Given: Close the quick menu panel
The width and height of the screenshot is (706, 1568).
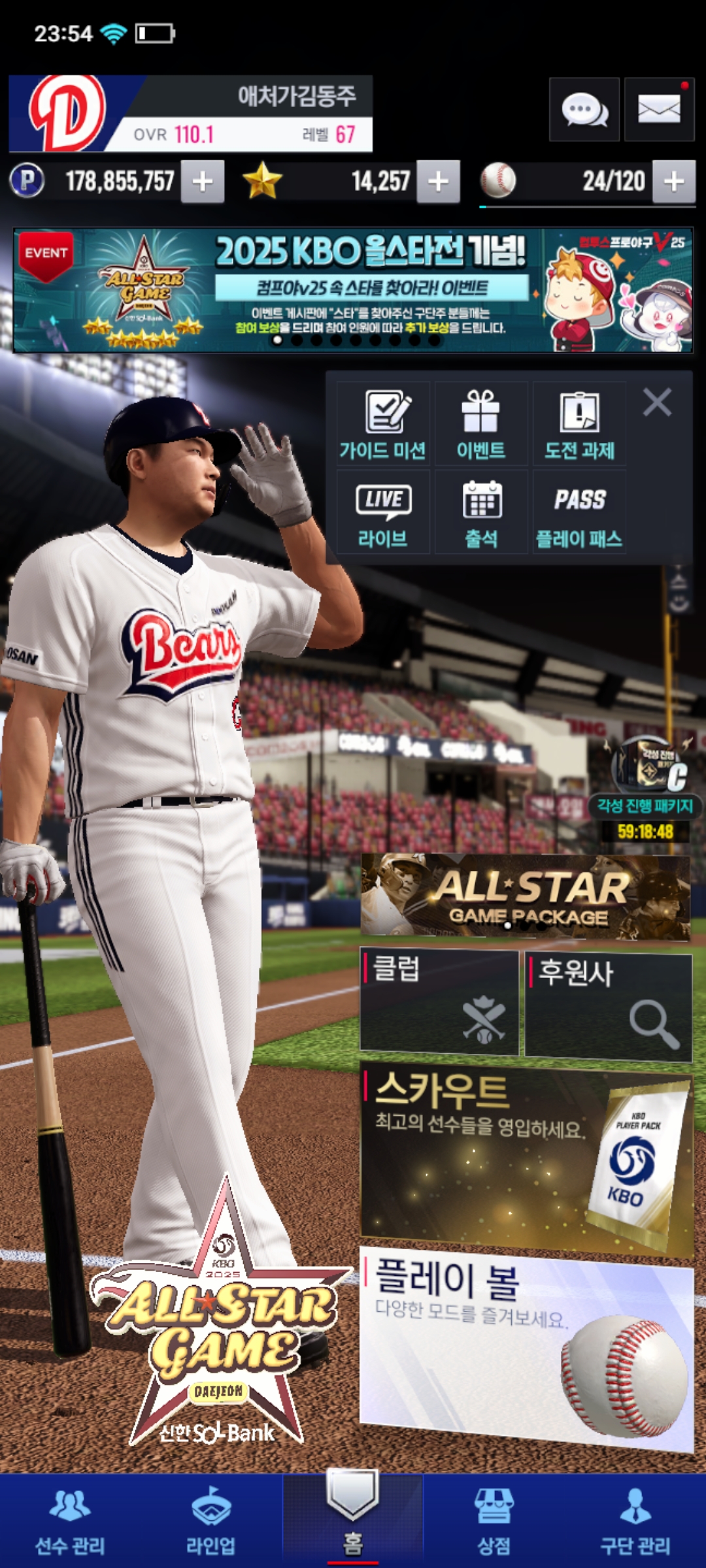Looking at the screenshot, I should 657,402.
